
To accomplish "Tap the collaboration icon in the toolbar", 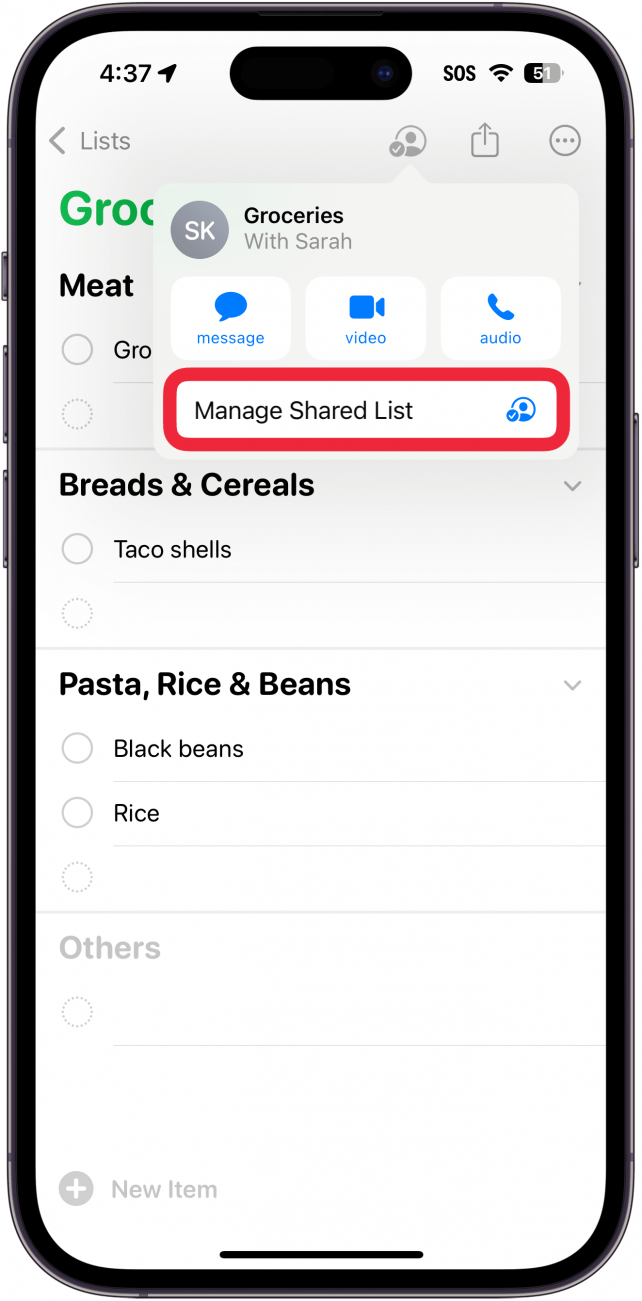I will (x=407, y=141).
